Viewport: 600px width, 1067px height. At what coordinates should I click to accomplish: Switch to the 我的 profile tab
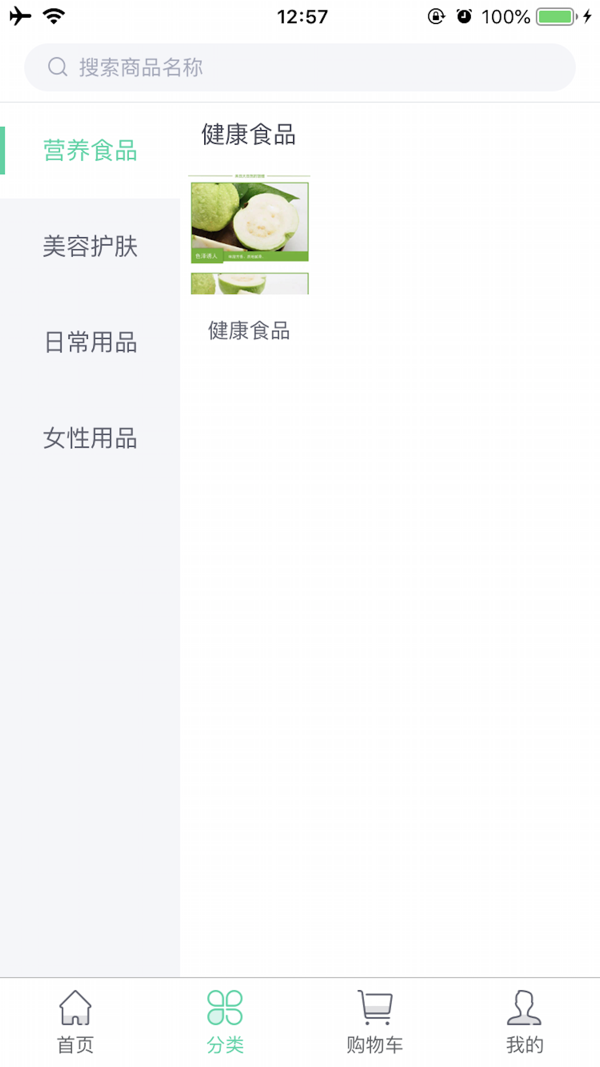(x=524, y=1022)
